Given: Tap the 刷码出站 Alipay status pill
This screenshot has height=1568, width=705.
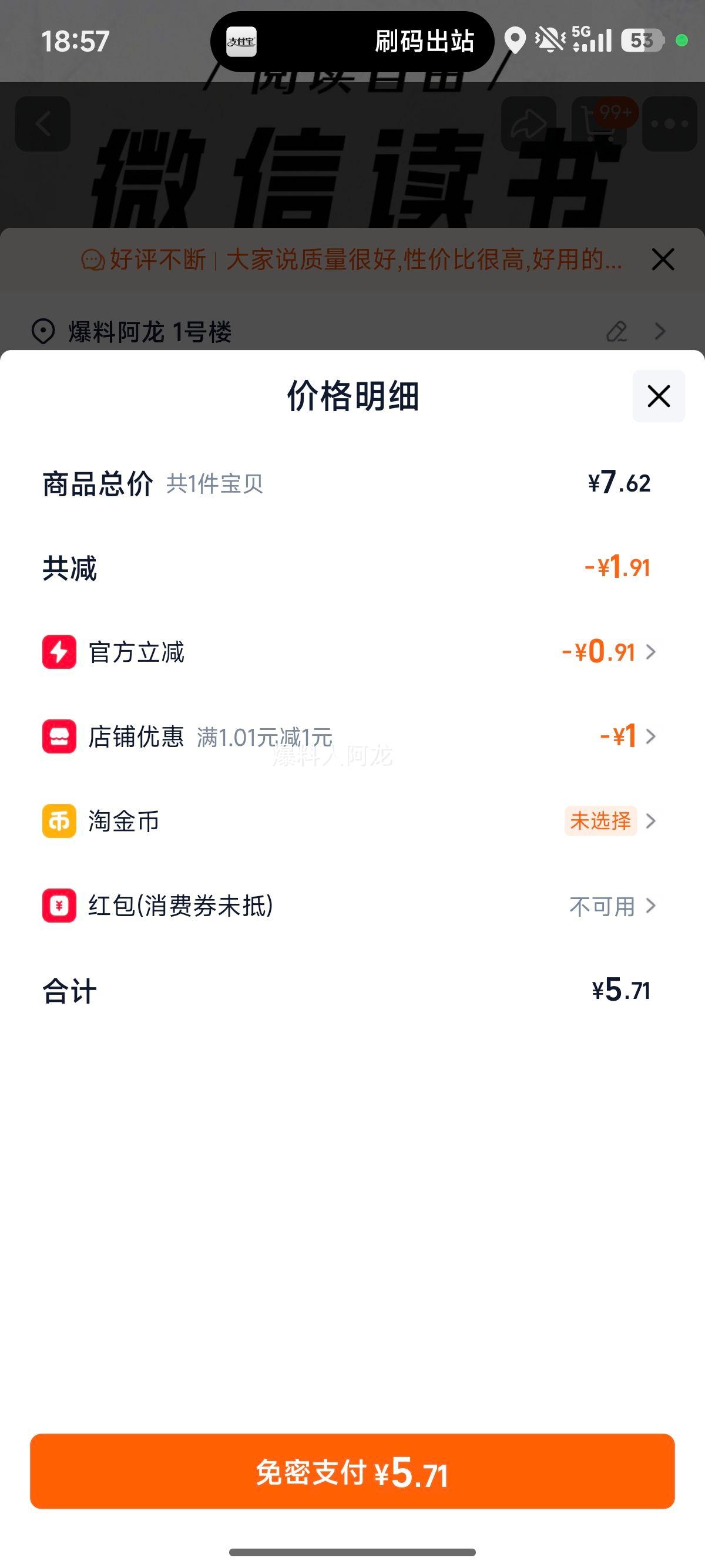Looking at the screenshot, I should coord(352,41).
